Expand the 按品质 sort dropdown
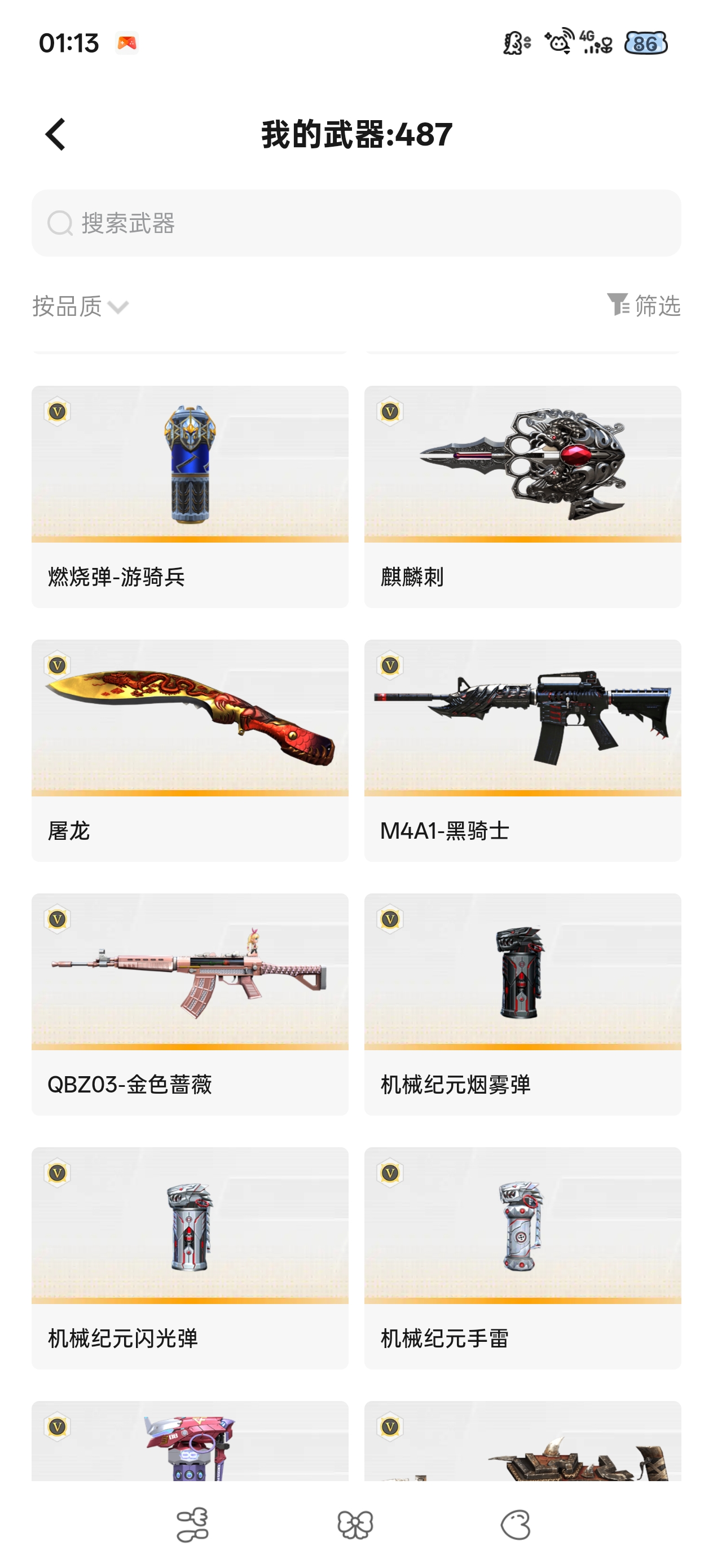 point(80,306)
